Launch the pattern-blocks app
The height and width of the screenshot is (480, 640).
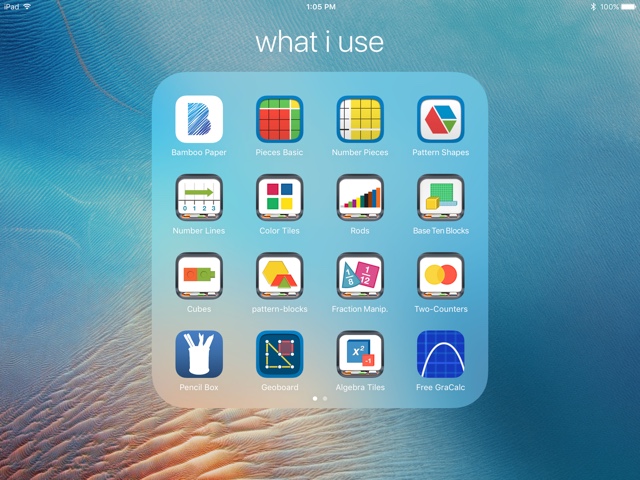280,277
